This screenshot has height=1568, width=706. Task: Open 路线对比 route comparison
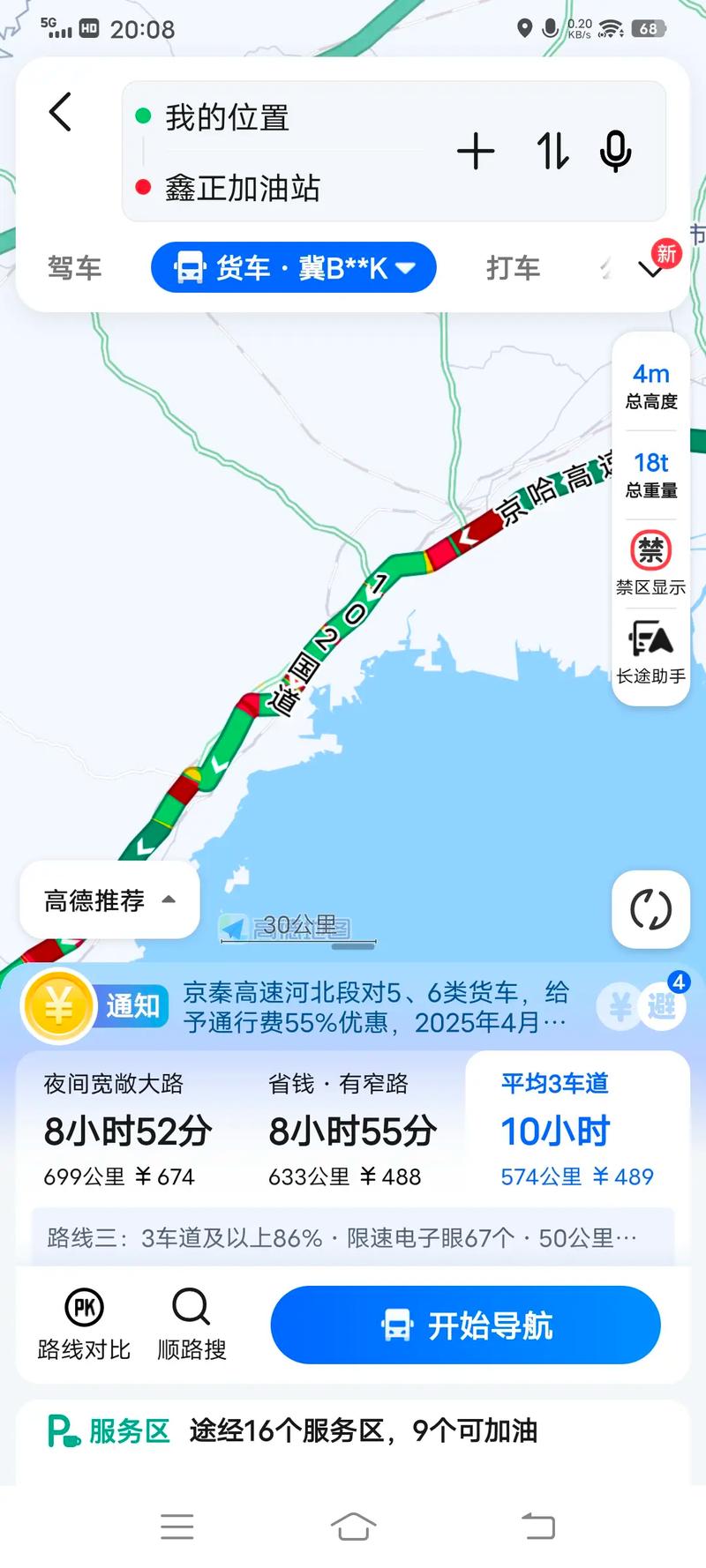(85, 1325)
